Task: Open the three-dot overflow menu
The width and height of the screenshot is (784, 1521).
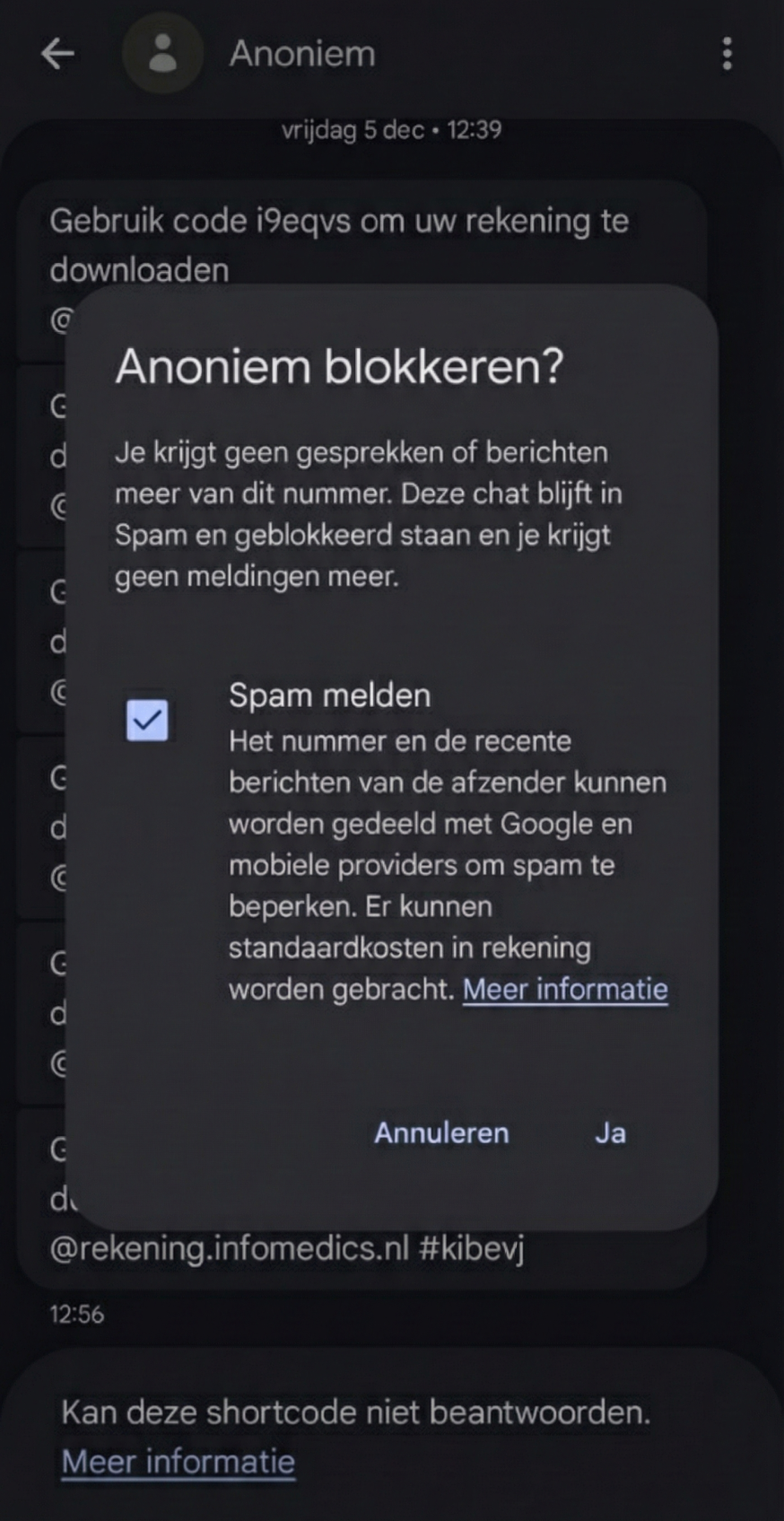Action: (x=727, y=54)
